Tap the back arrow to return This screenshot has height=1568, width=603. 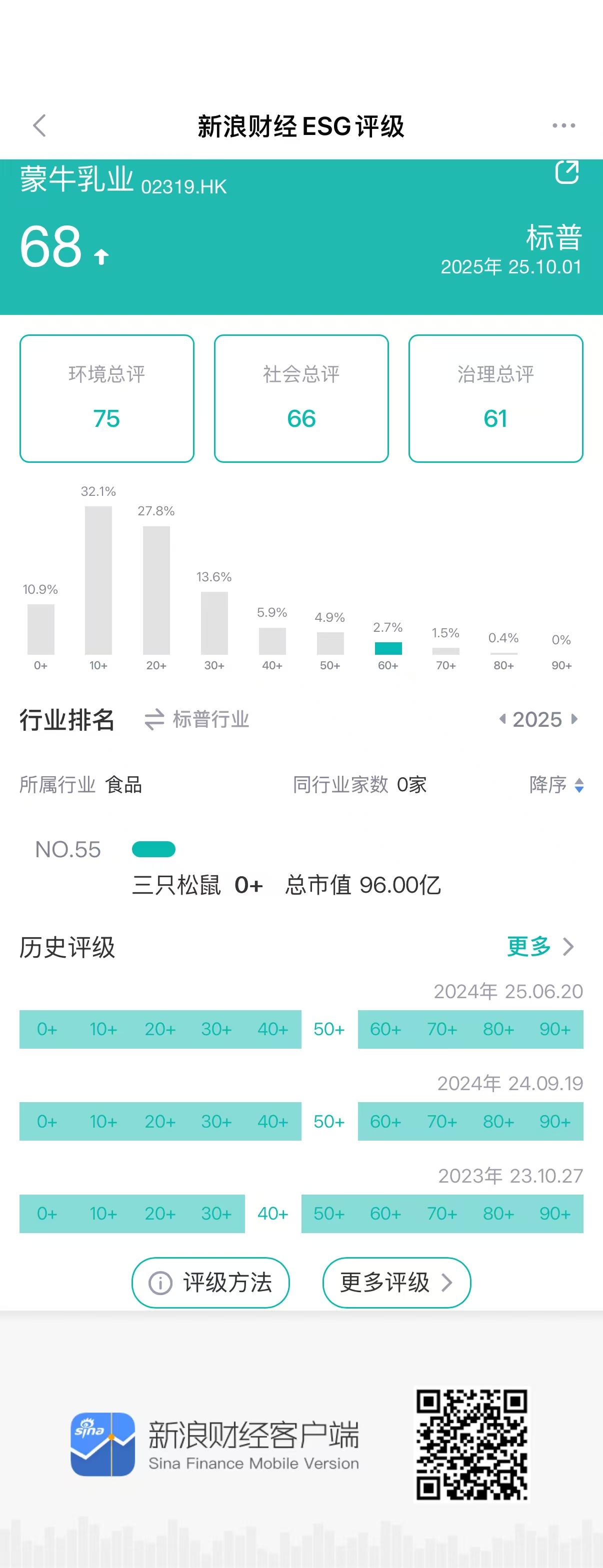[x=39, y=126]
